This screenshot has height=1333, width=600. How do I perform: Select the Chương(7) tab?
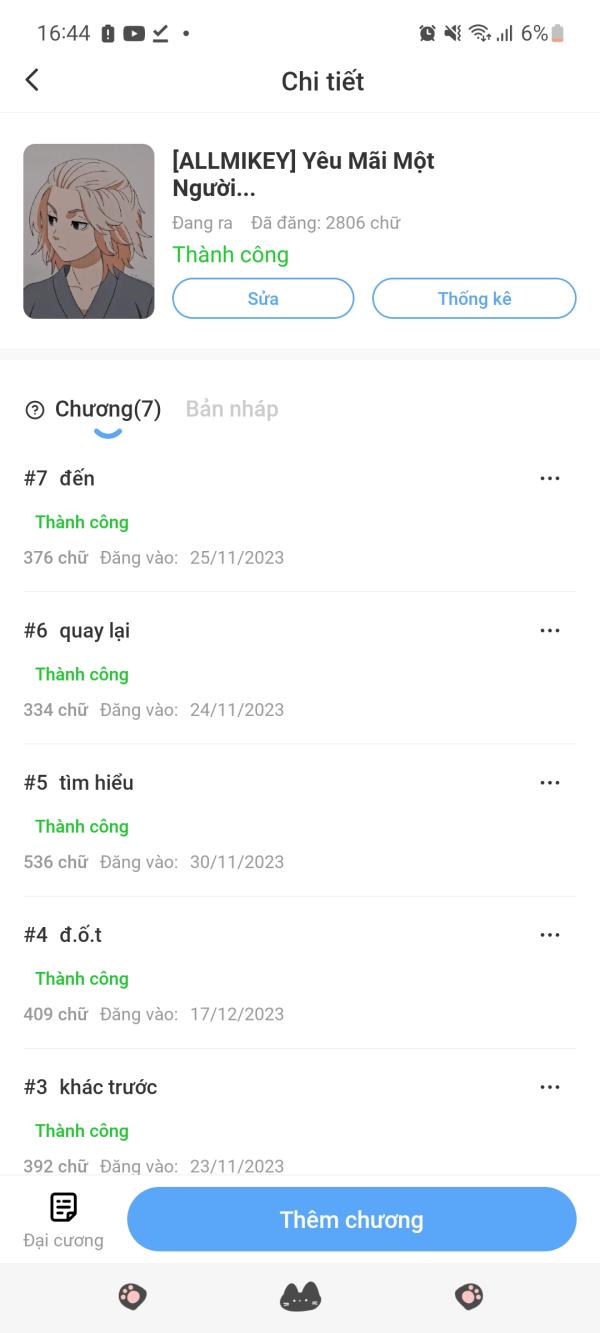[107, 409]
